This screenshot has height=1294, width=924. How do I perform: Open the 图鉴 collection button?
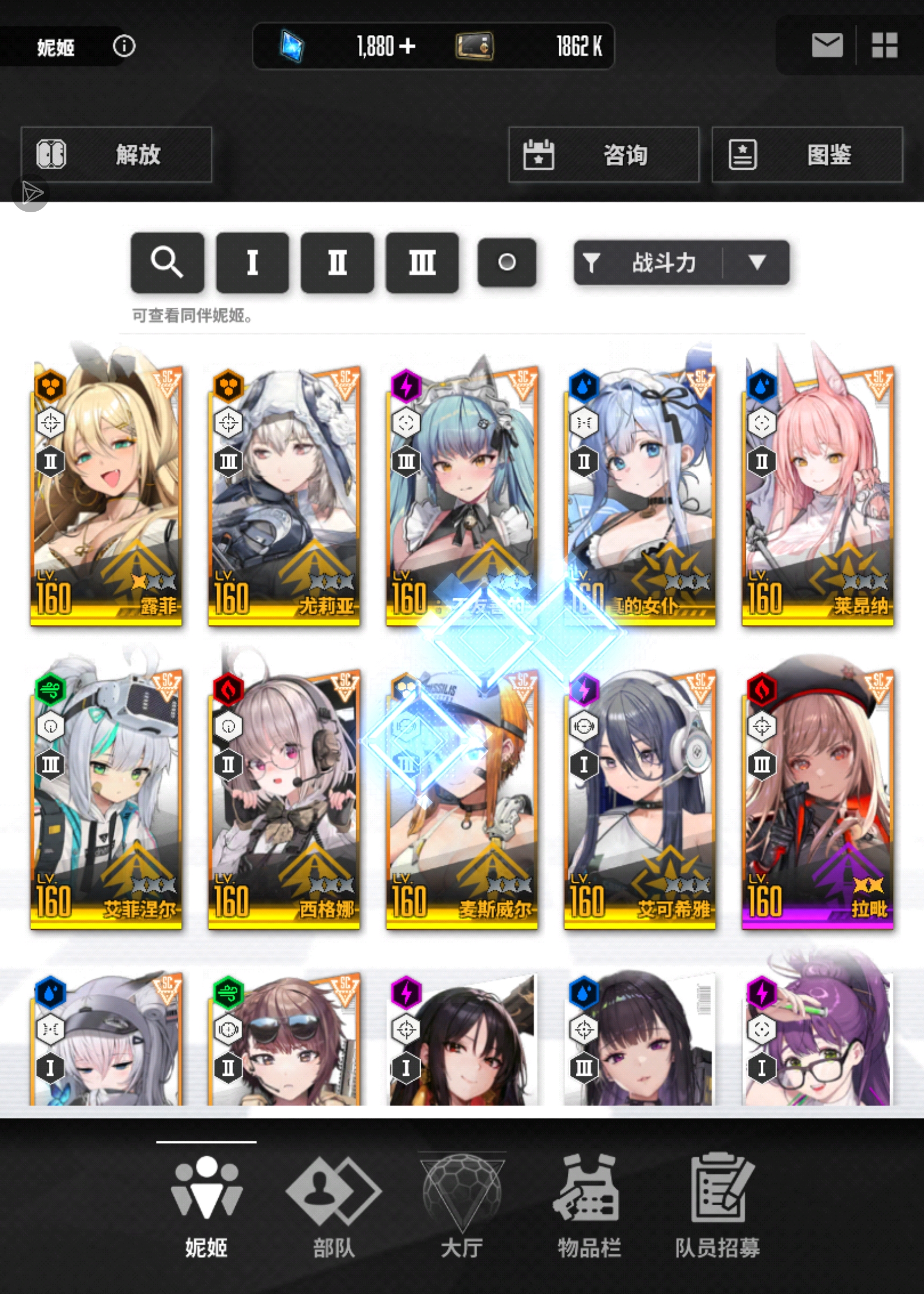pos(807,155)
